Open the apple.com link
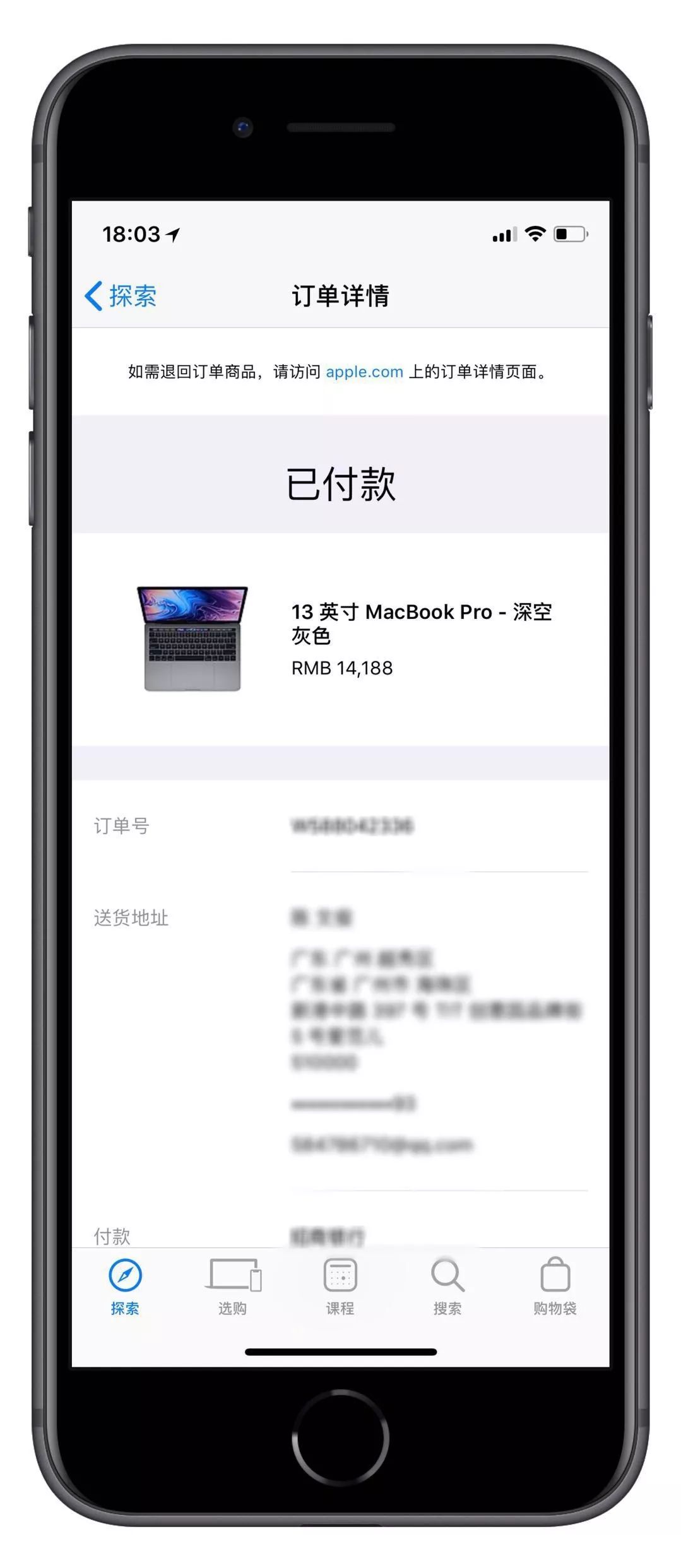Screen dimensions: 681x1568 [x=364, y=372]
